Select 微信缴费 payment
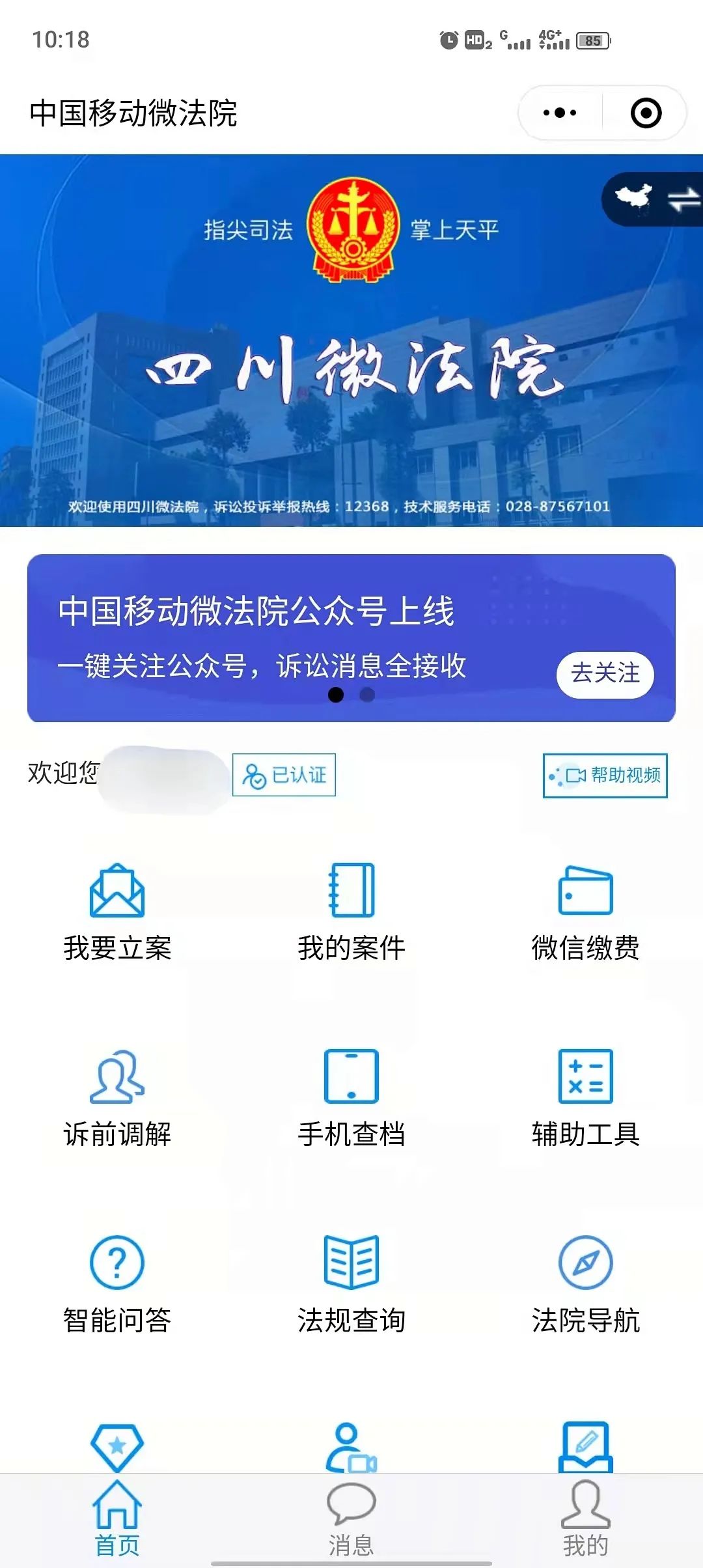Screen dimensions: 703x1568 (586, 912)
